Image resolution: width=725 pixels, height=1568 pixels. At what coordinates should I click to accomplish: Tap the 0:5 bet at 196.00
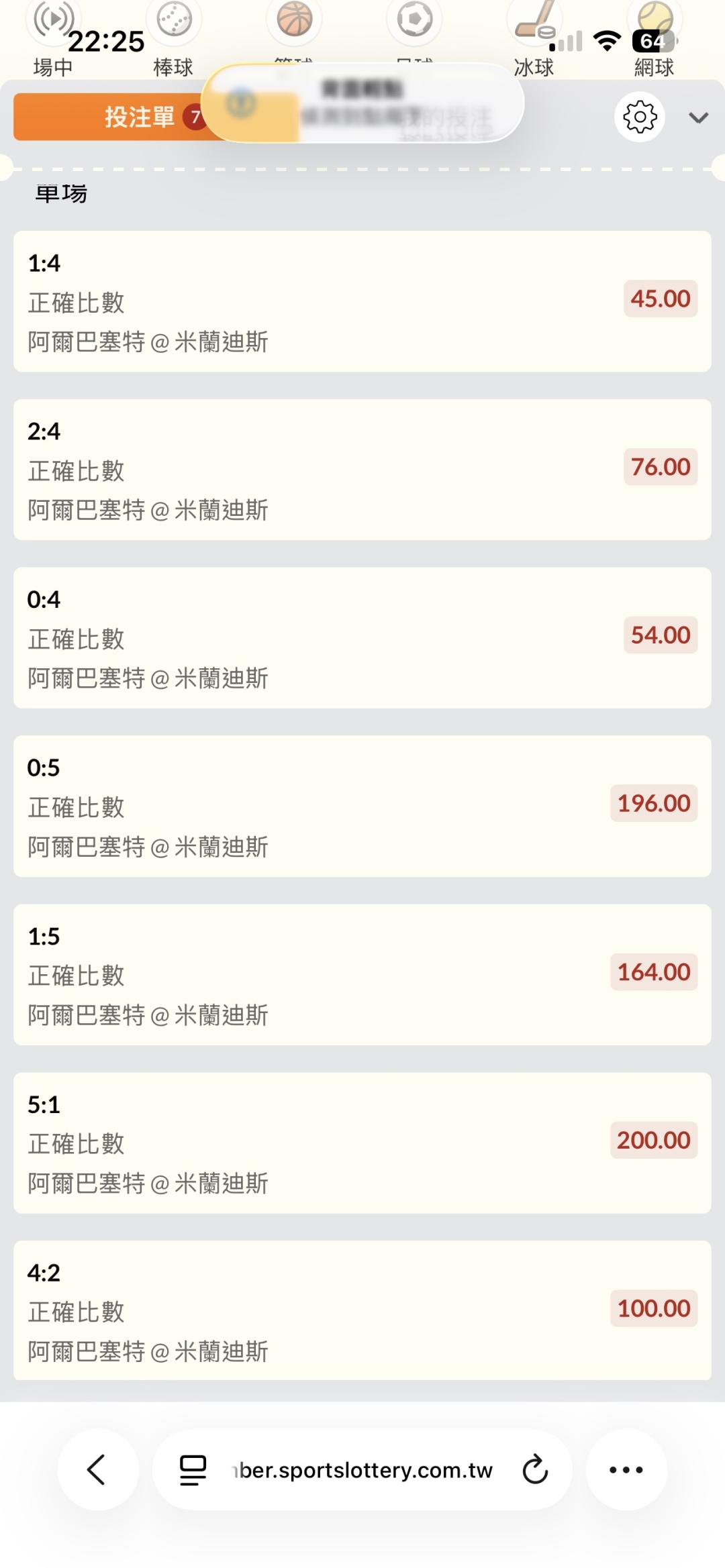point(362,806)
